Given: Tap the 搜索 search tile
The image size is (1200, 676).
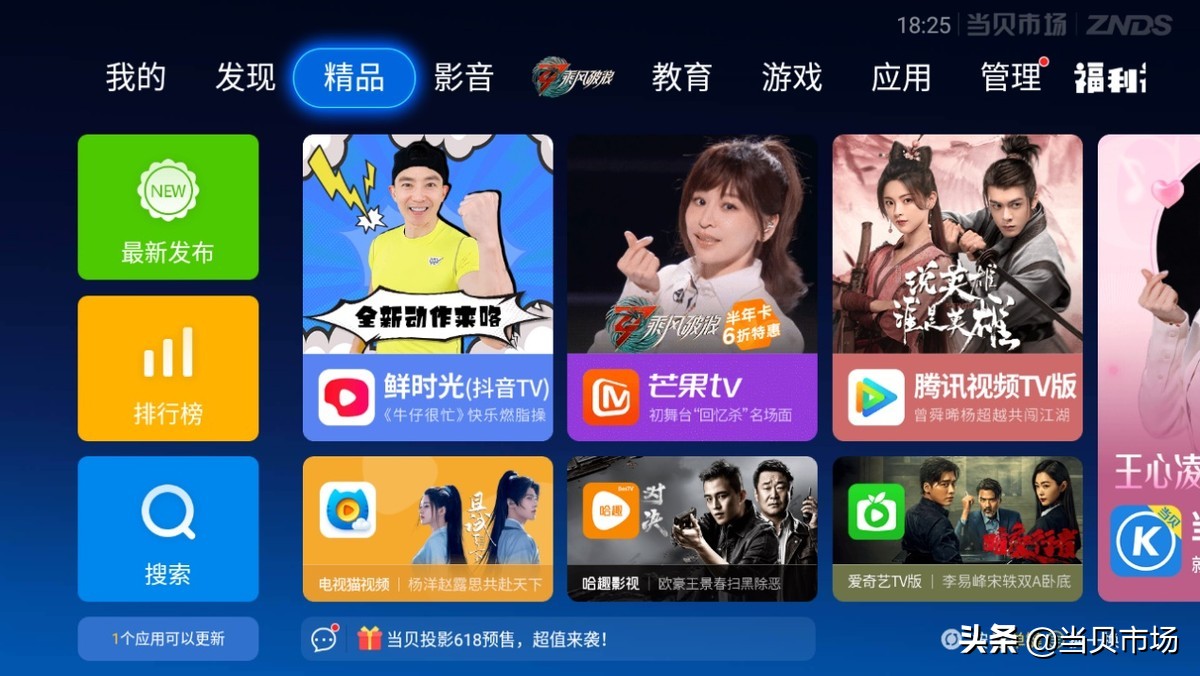Looking at the screenshot, I should [168, 529].
